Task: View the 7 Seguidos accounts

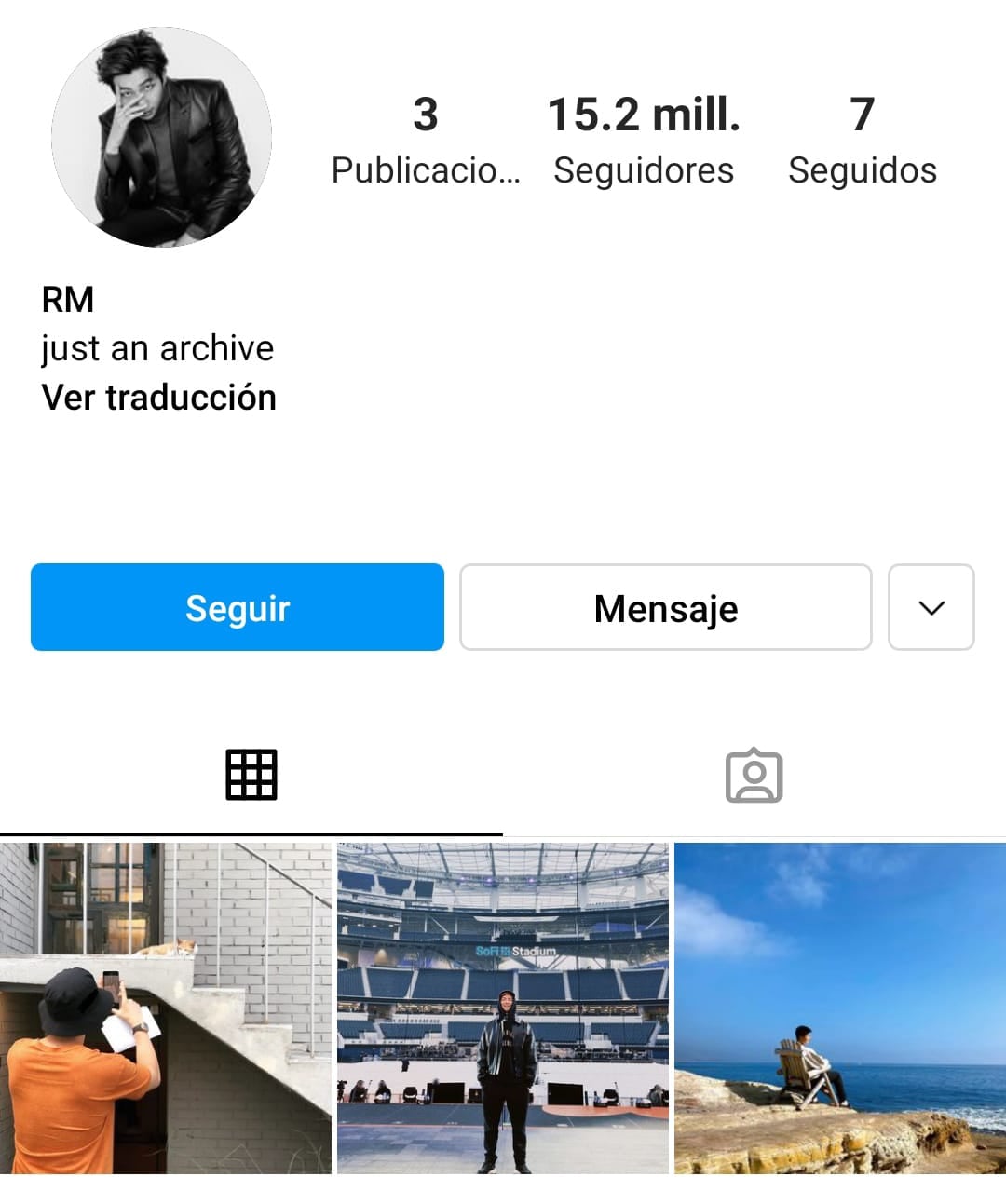Action: click(863, 140)
